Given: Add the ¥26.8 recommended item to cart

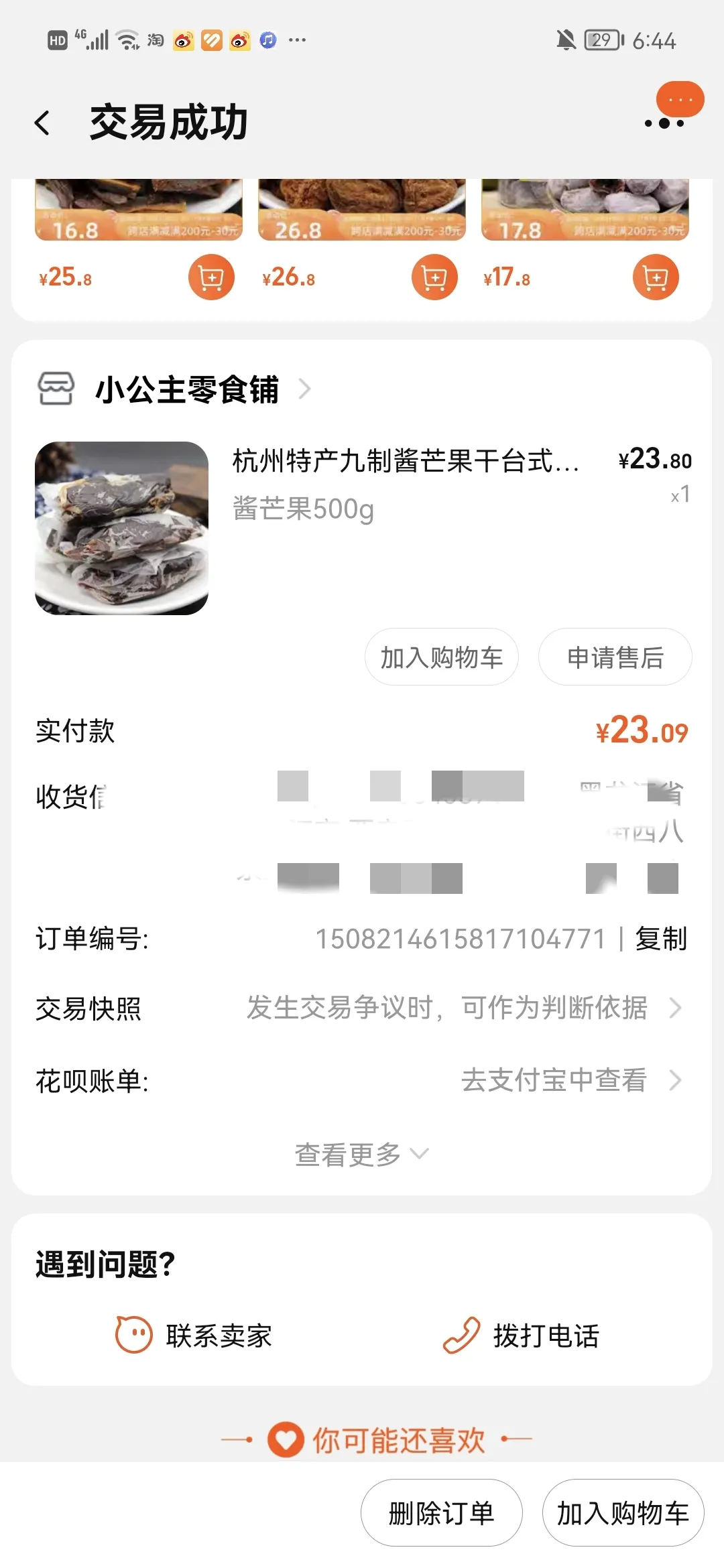Looking at the screenshot, I should tap(434, 277).
